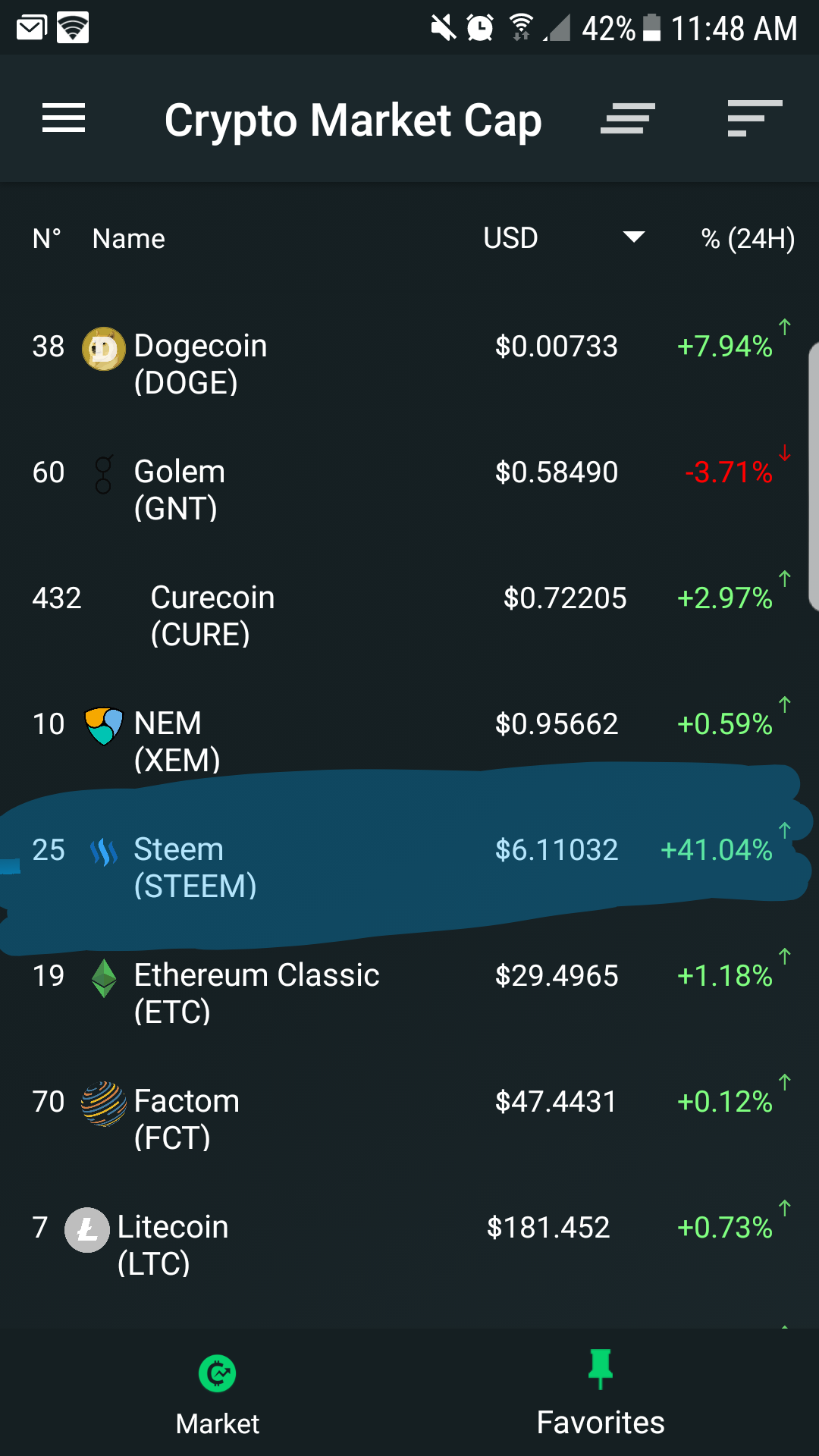
Task: Switch to the Favorites tab
Action: [x=601, y=1394]
